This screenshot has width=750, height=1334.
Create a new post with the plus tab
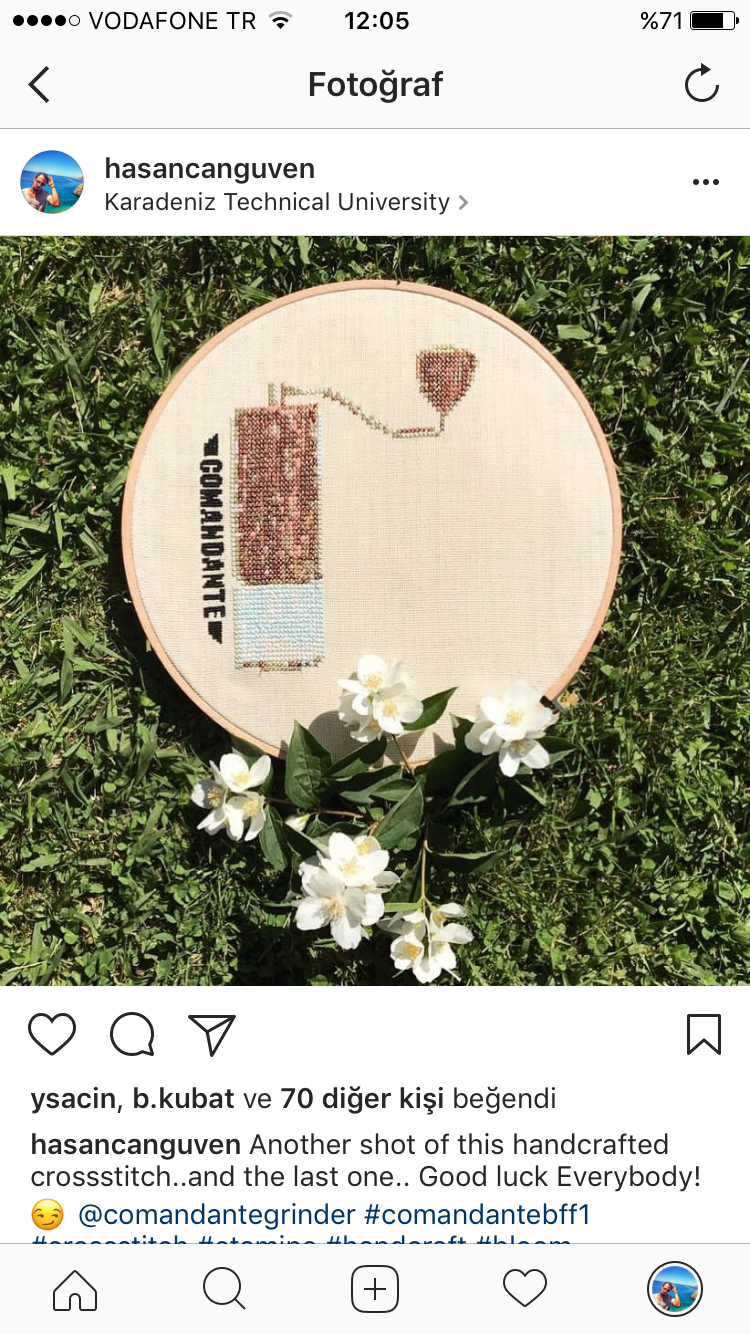pos(375,1289)
